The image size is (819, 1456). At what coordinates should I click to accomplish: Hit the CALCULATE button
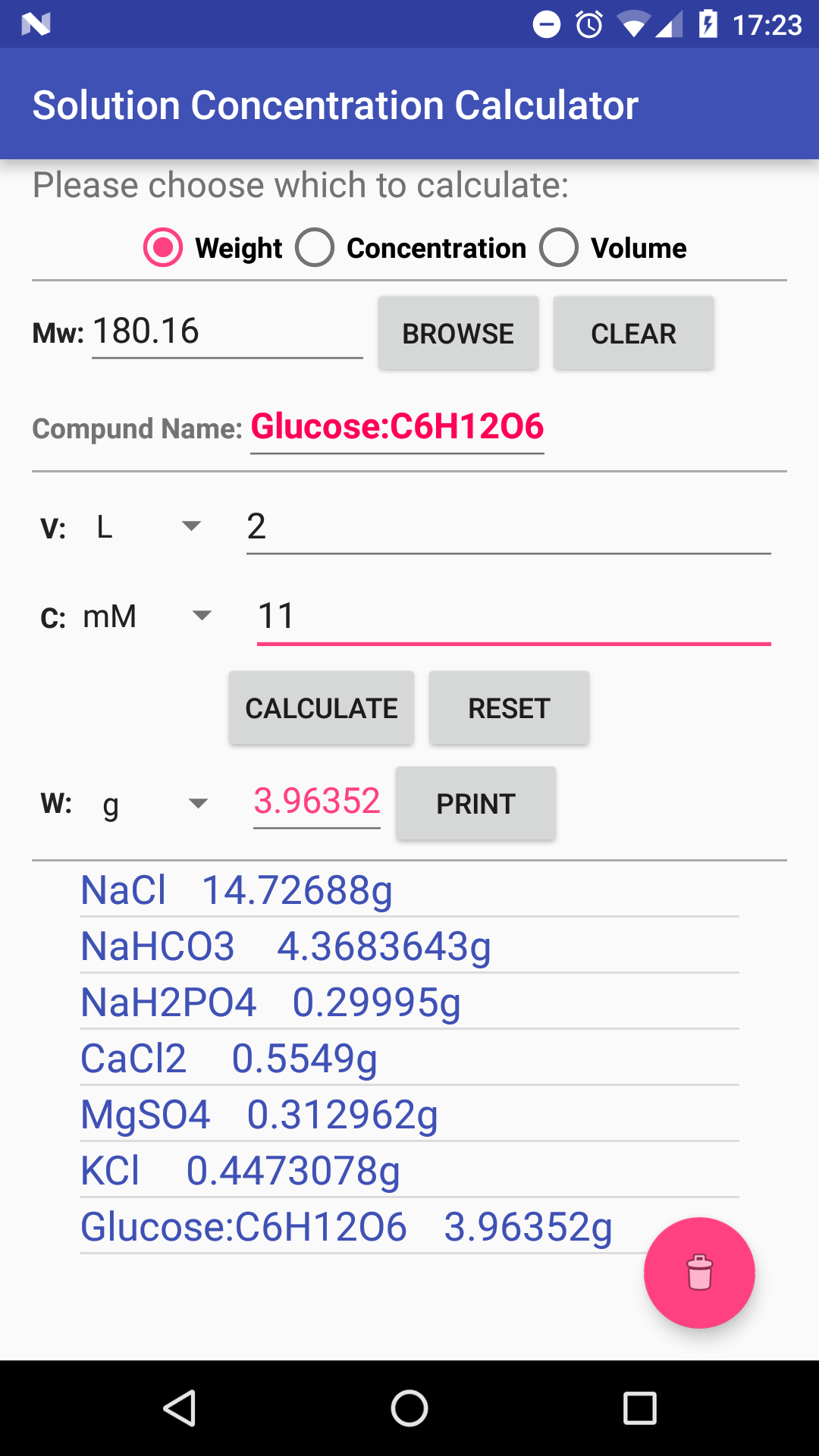tap(322, 708)
